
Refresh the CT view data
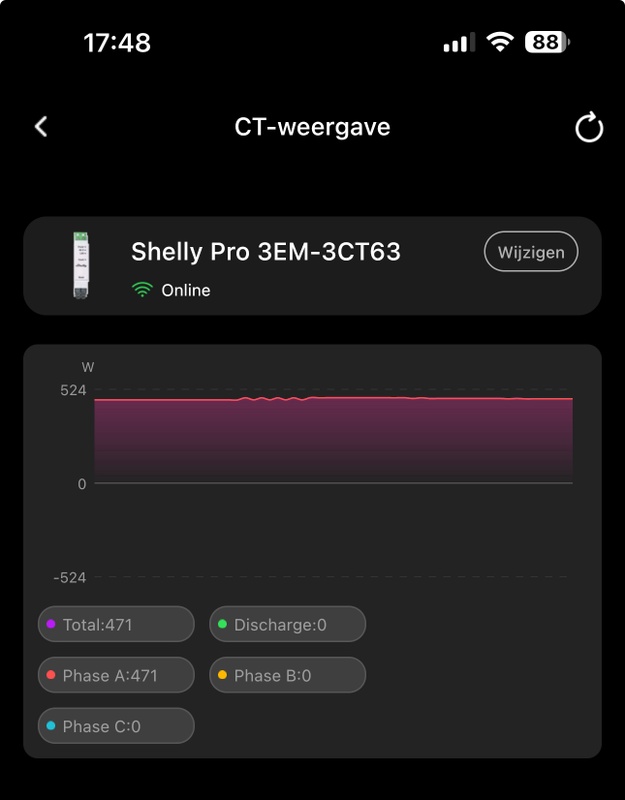click(x=589, y=128)
